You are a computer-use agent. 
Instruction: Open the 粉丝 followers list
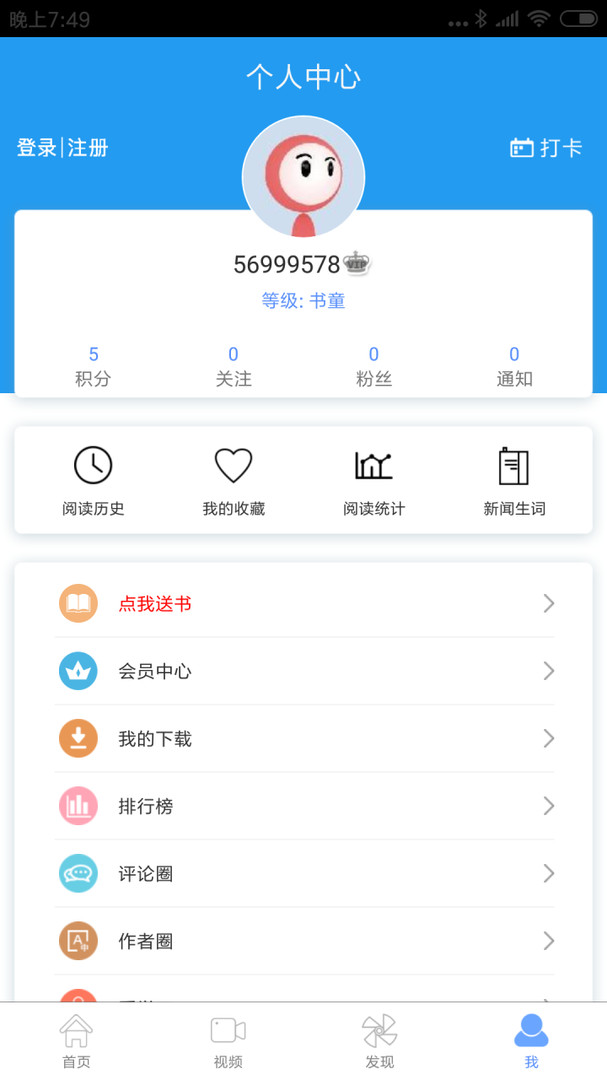[373, 366]
